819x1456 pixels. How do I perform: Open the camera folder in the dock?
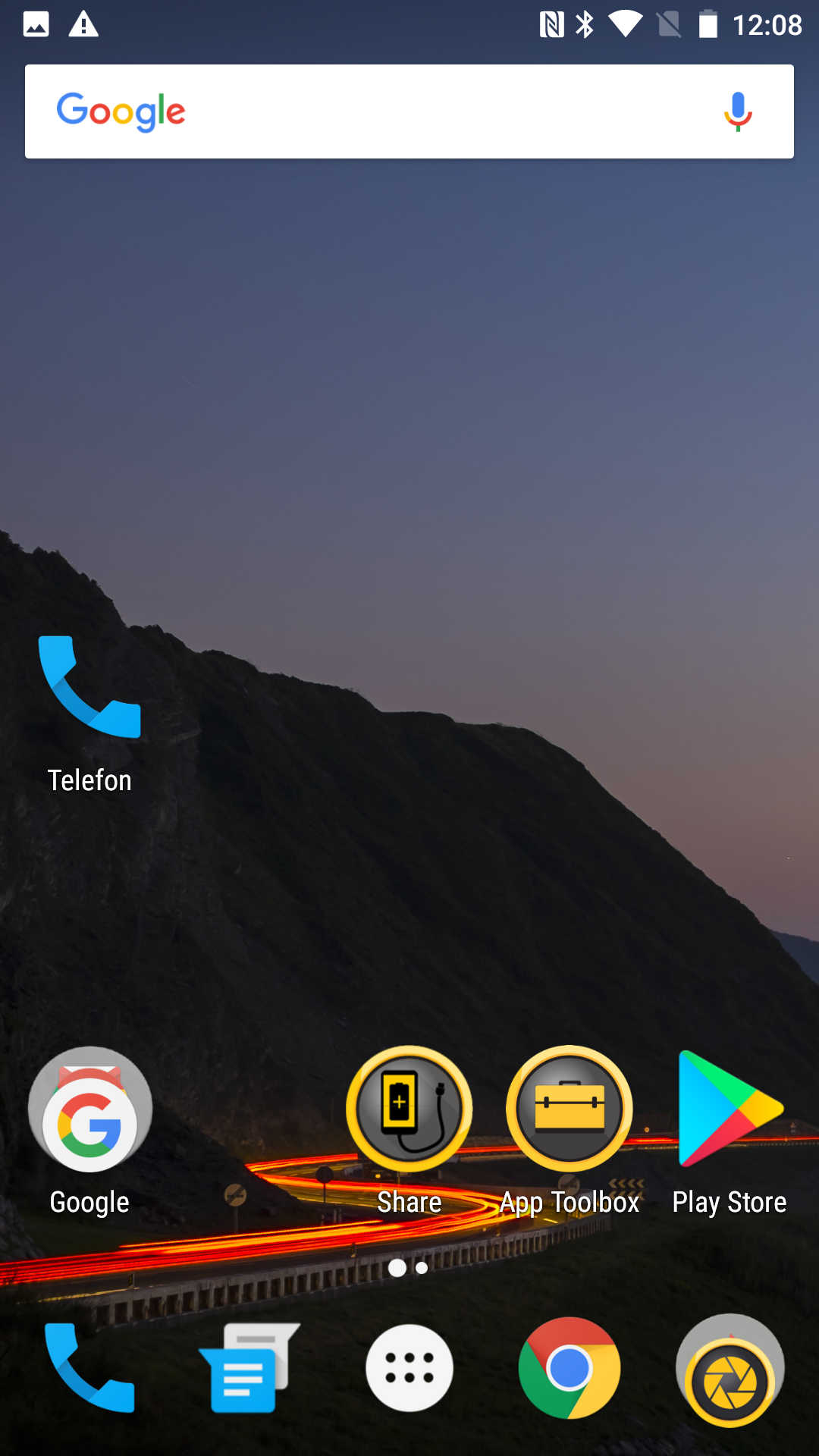(x=730, y=1370)
